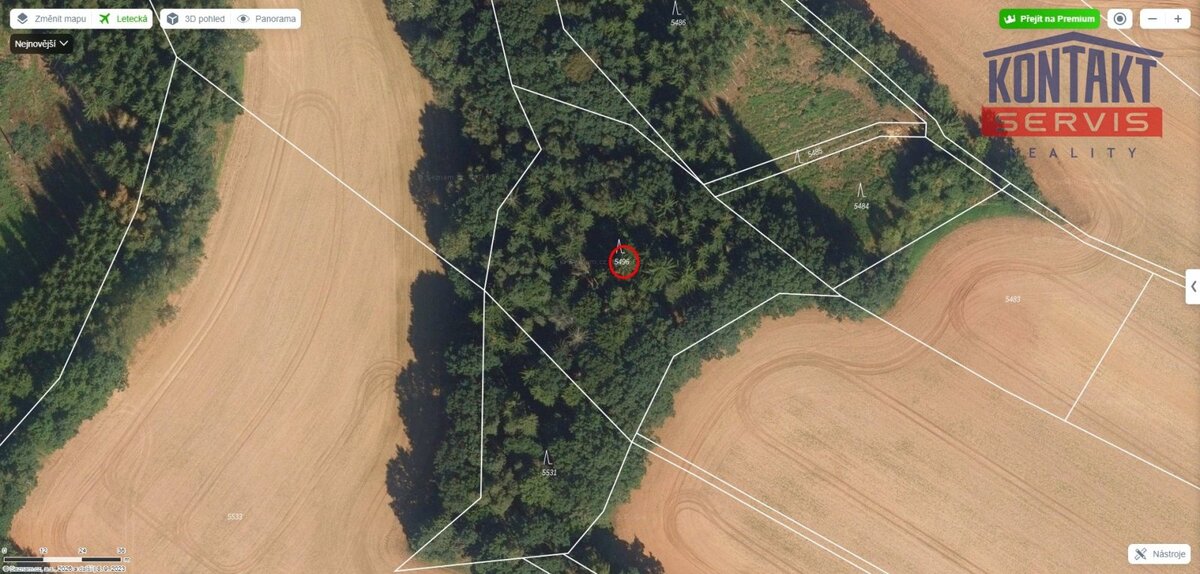Zoom in with the plus button
This screenshot has width=1200, height=574.
click(x=1178, y=19)
